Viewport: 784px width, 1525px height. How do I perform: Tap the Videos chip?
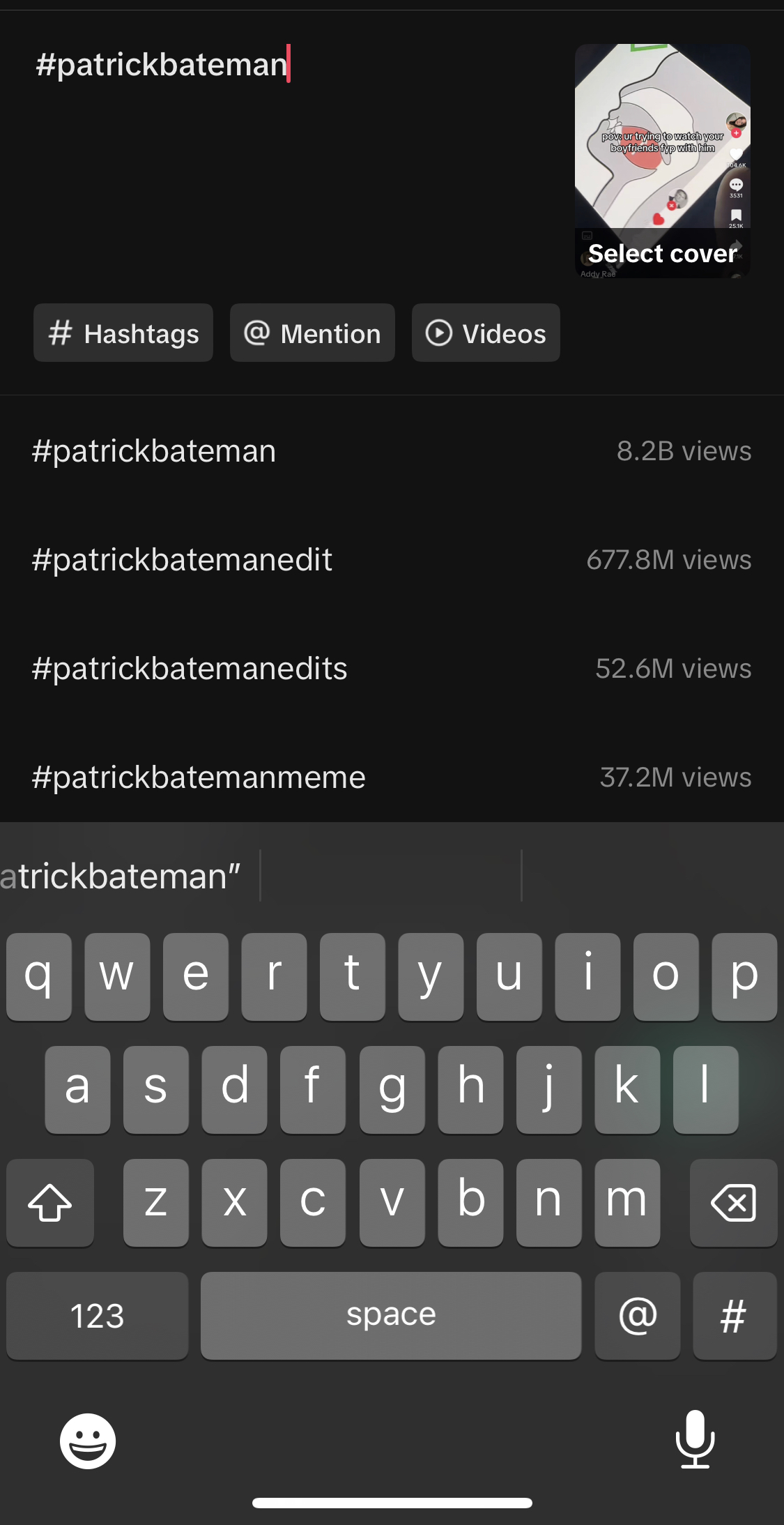click(486, 333)
